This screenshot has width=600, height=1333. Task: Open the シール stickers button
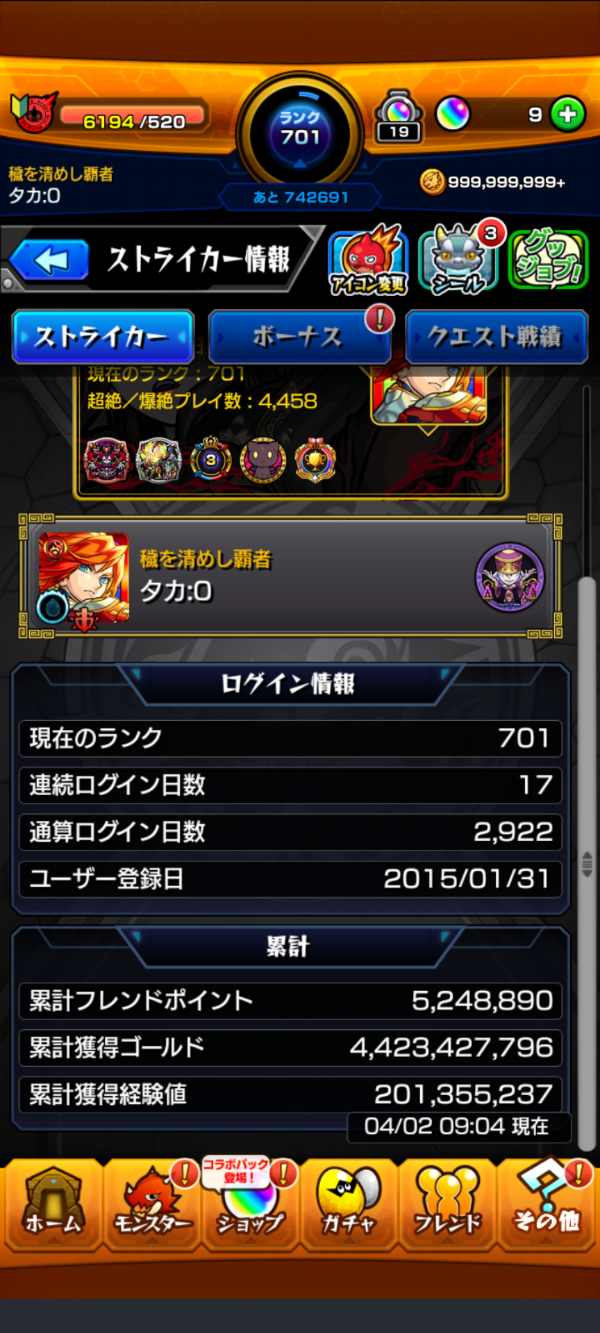459,261
